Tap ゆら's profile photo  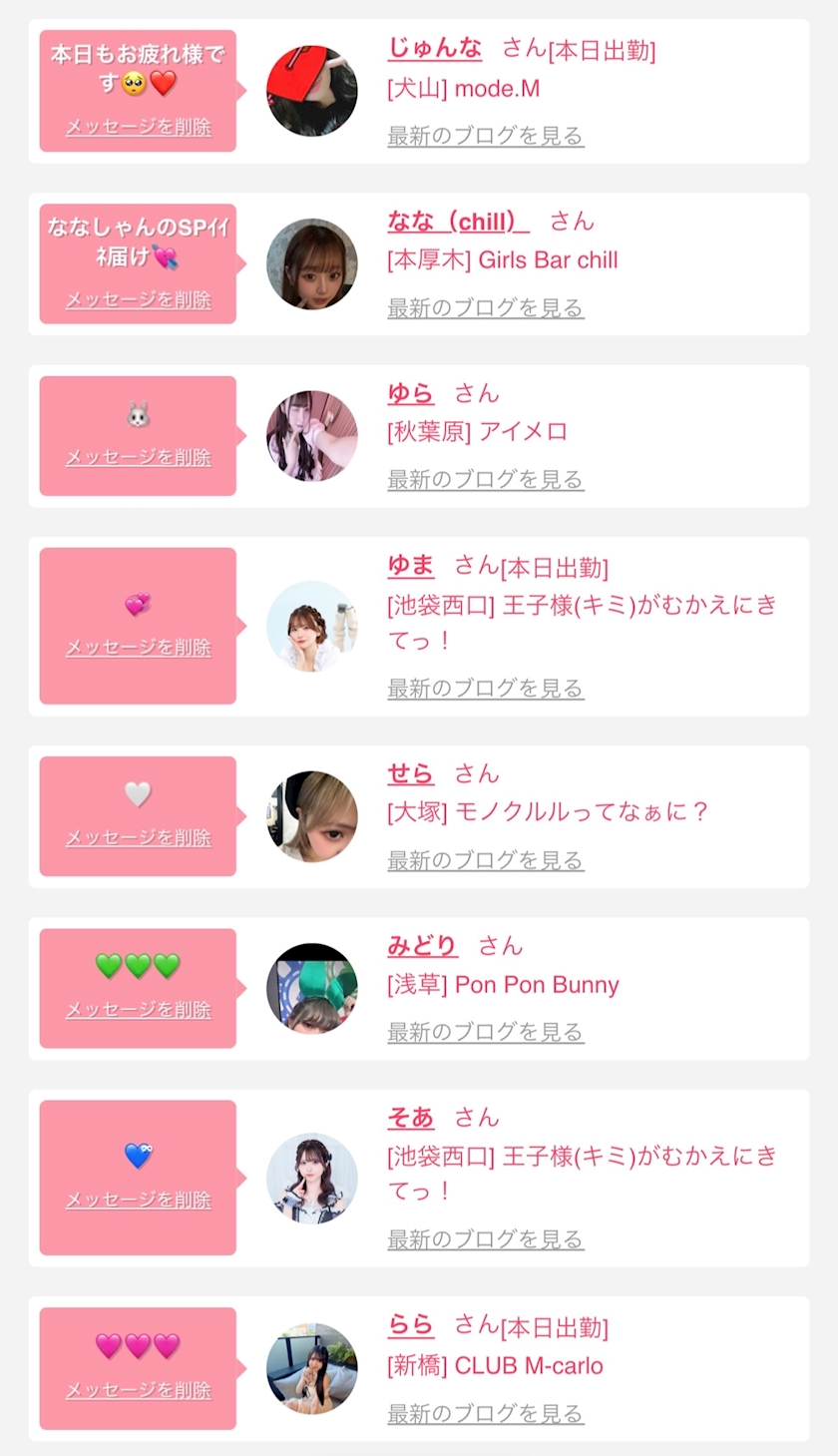[312, 436]
